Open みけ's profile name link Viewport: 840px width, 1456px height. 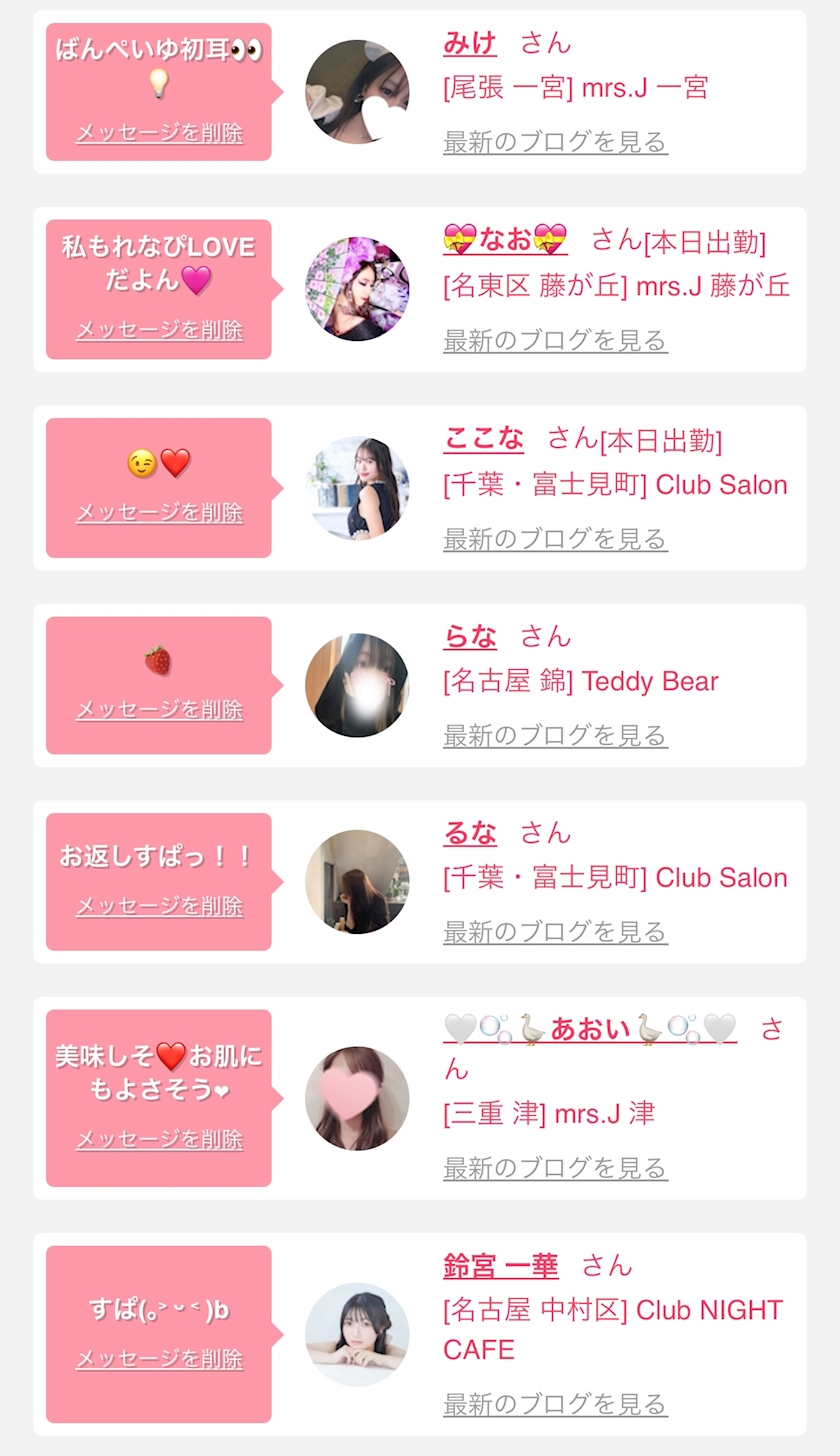(470, 43)
